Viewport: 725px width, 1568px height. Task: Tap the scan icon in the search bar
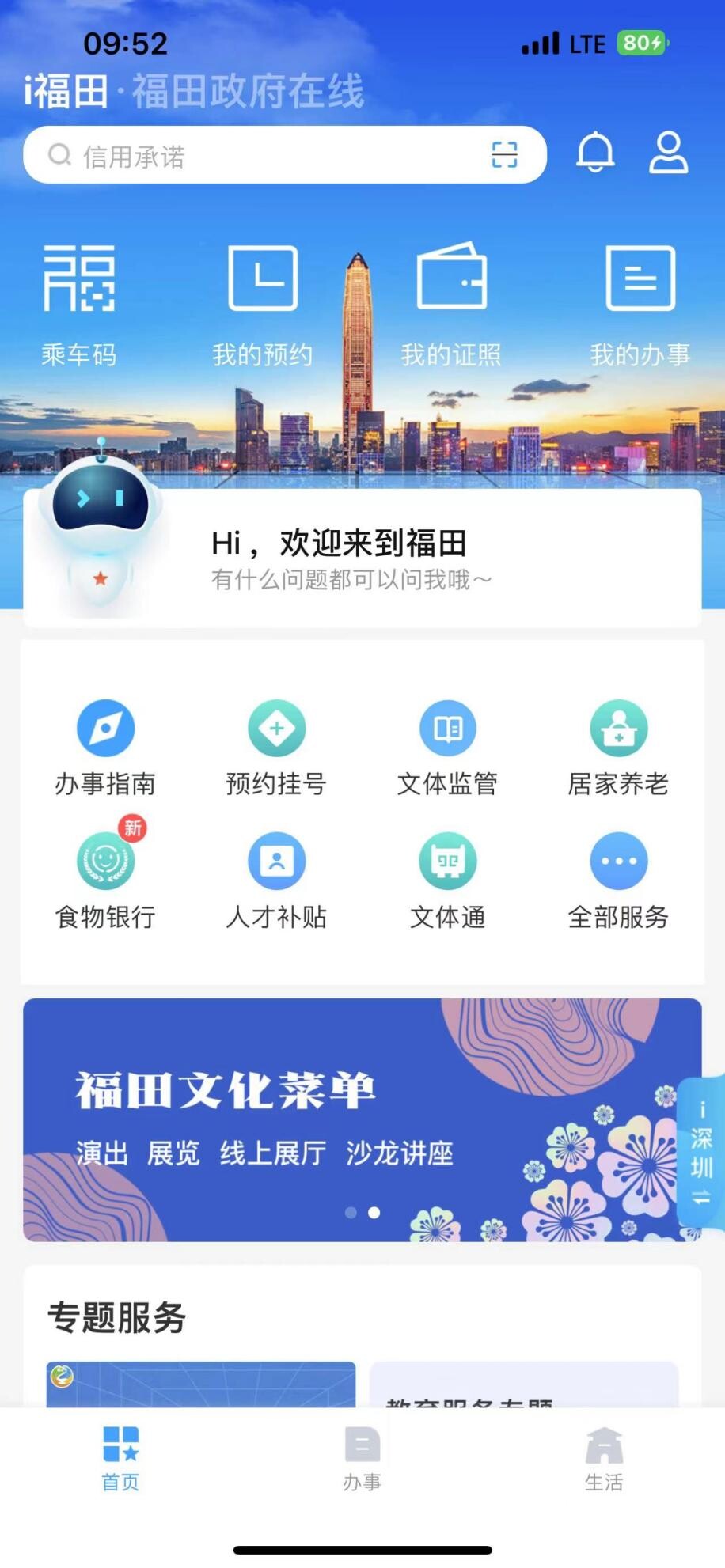[504, 155]
